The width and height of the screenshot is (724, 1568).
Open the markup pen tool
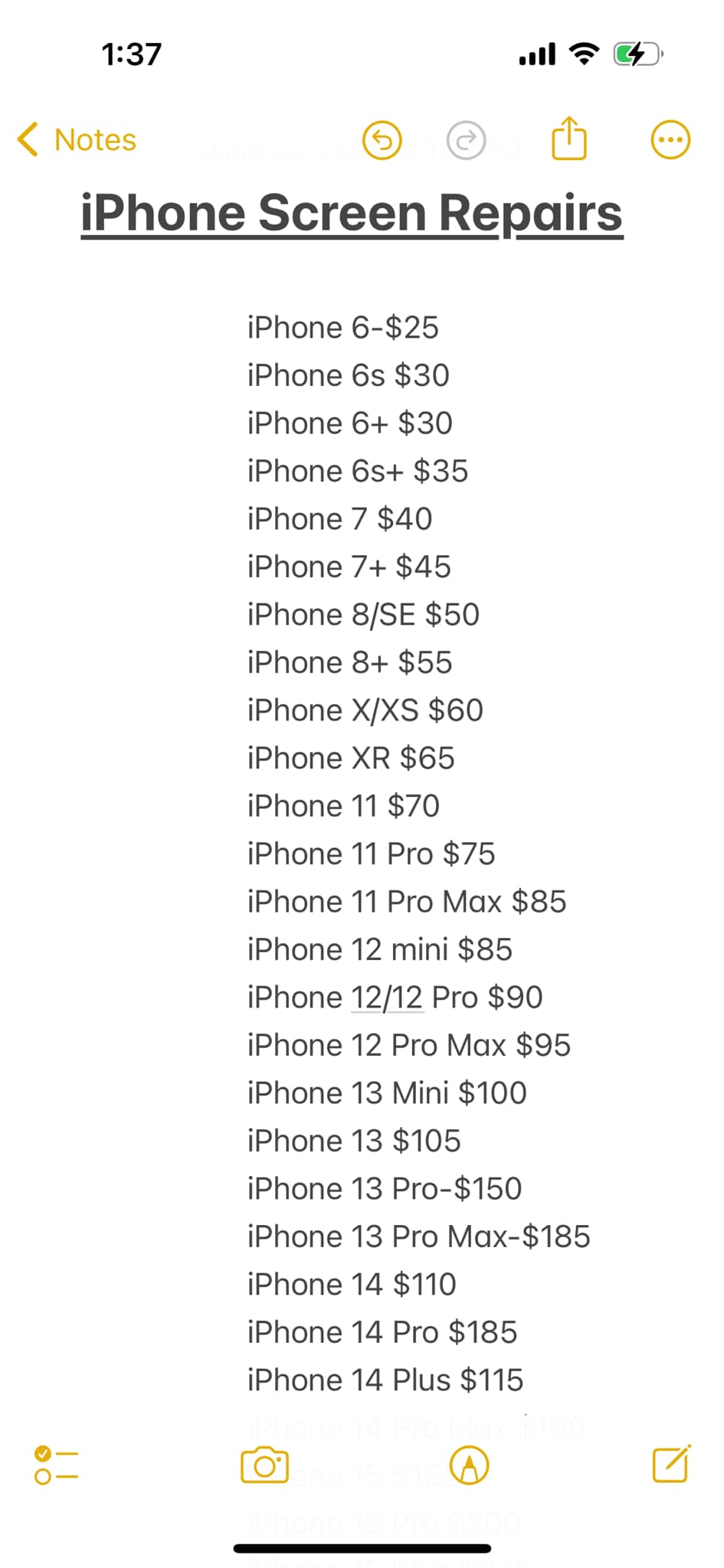click(469, 1465)
